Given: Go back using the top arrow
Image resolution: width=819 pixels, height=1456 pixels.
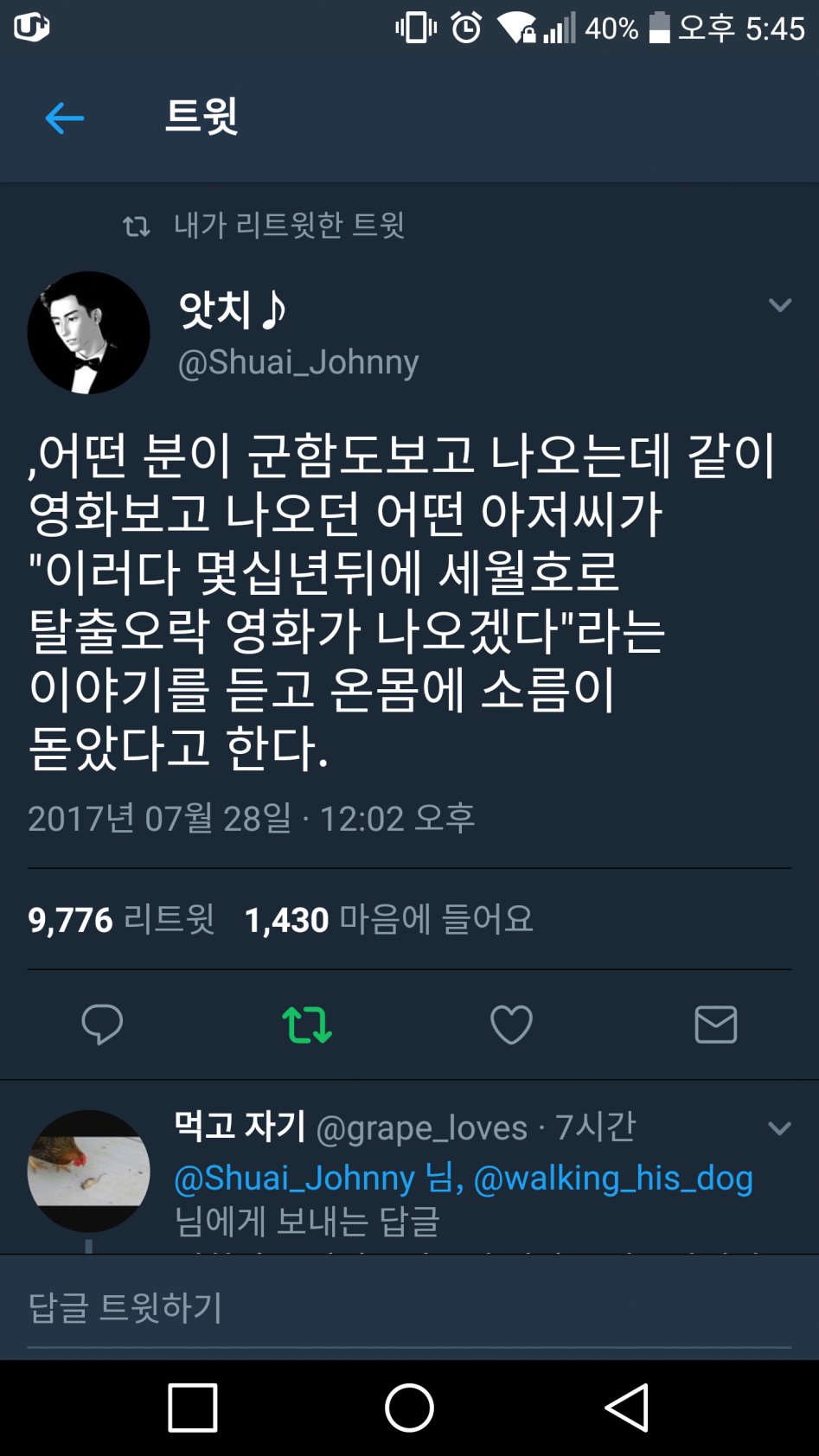Looking at the screenshot, I should coord(64,118).
